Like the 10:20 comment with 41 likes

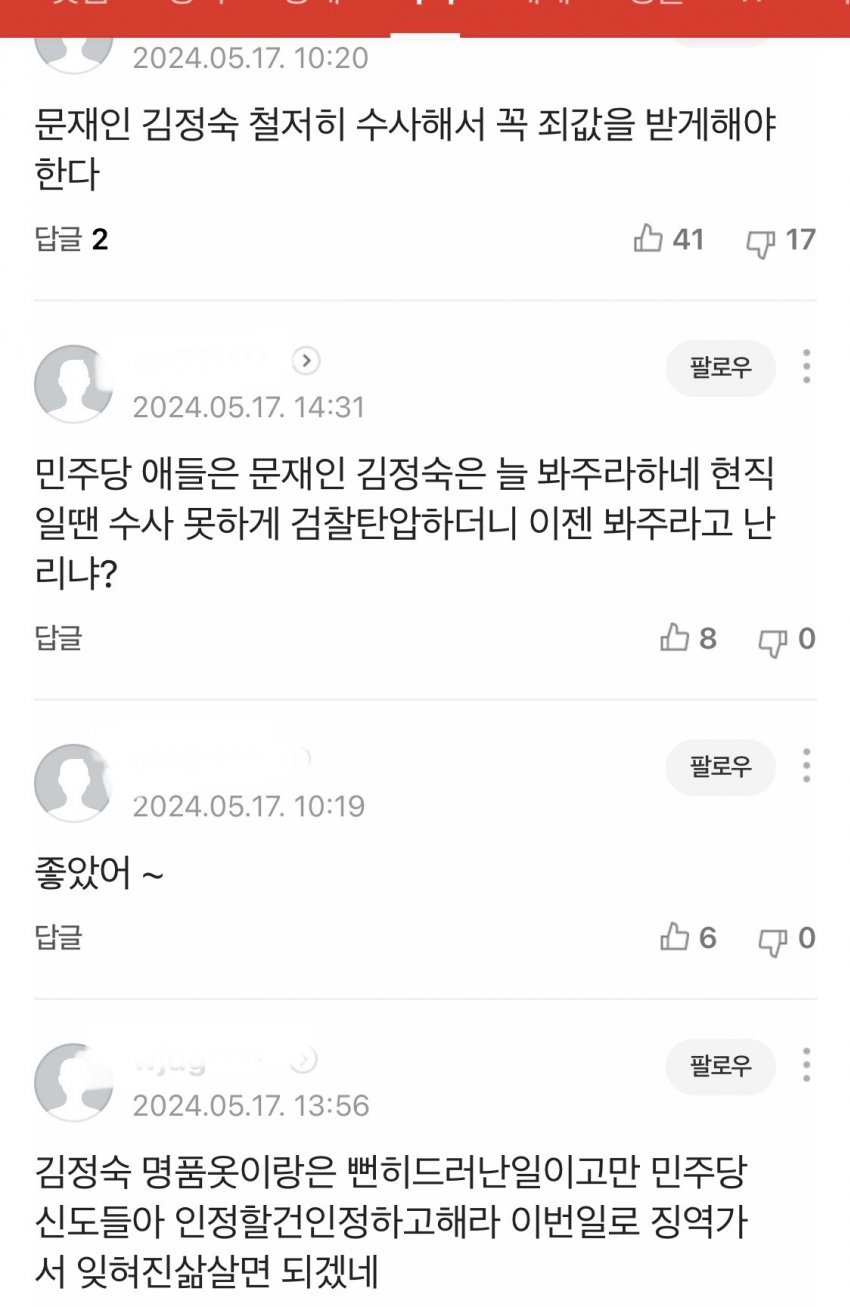click(x=649, y=239)
